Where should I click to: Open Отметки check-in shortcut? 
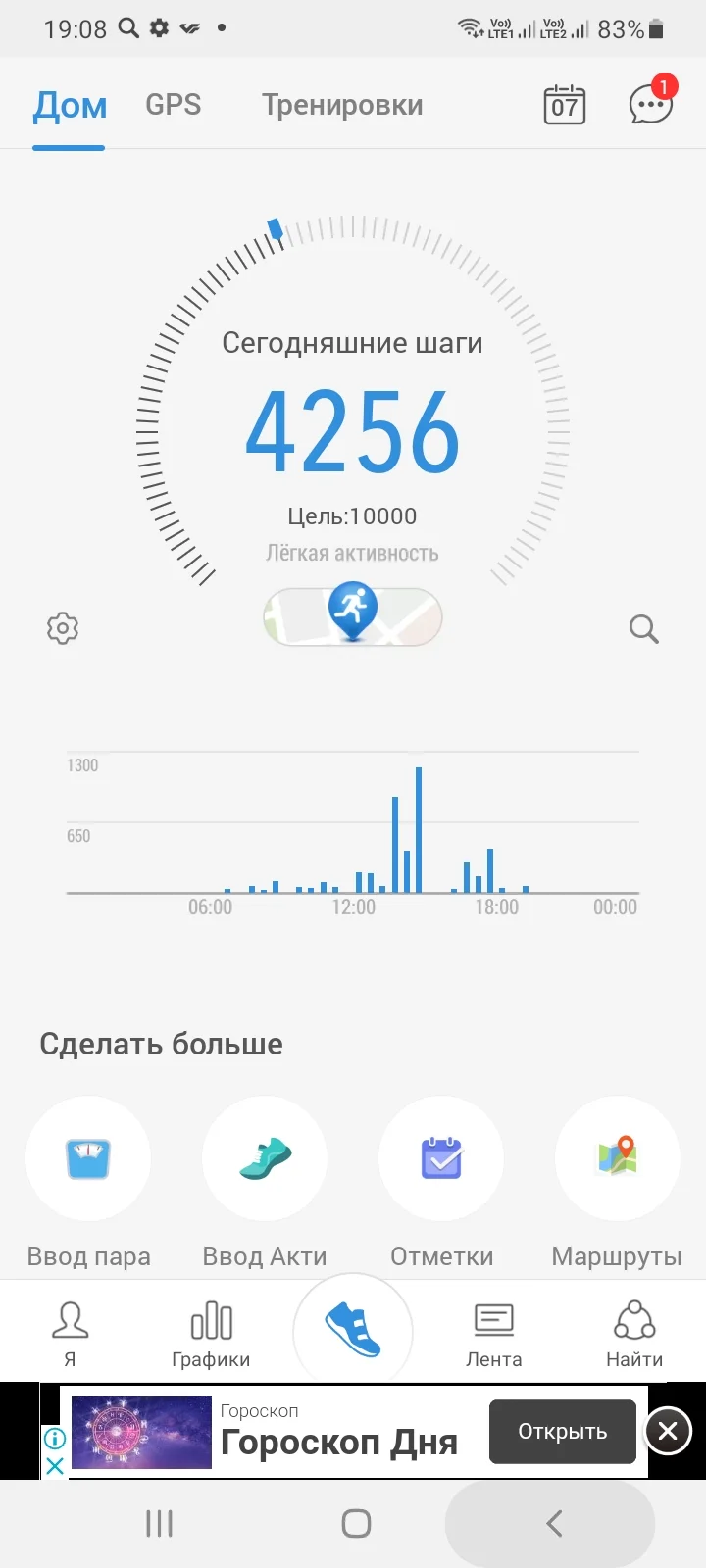[x=441, y=1158]
